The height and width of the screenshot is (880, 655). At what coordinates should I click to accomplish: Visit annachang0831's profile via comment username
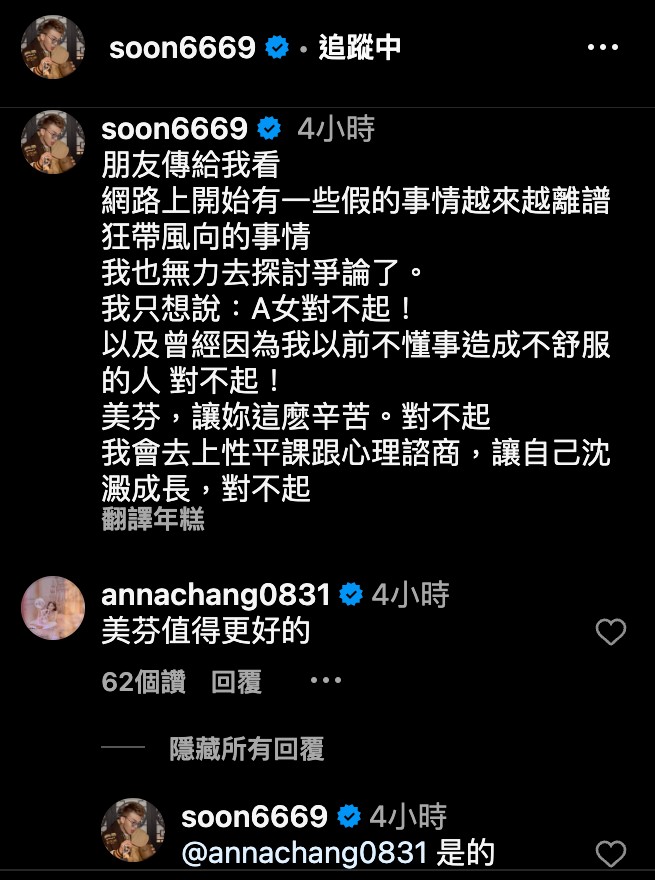point(216,594)
